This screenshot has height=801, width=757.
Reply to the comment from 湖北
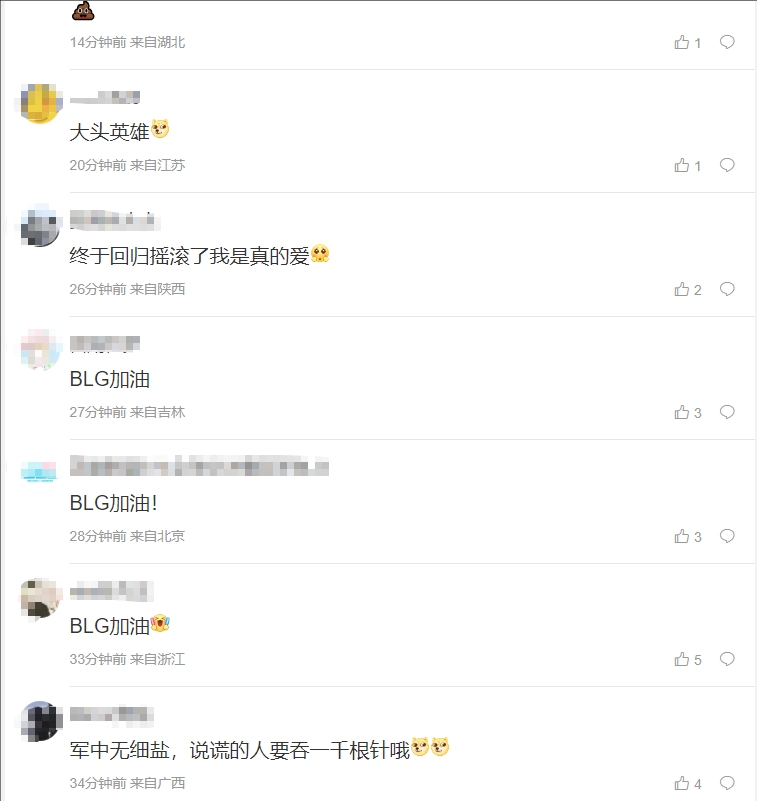point(727,42)
